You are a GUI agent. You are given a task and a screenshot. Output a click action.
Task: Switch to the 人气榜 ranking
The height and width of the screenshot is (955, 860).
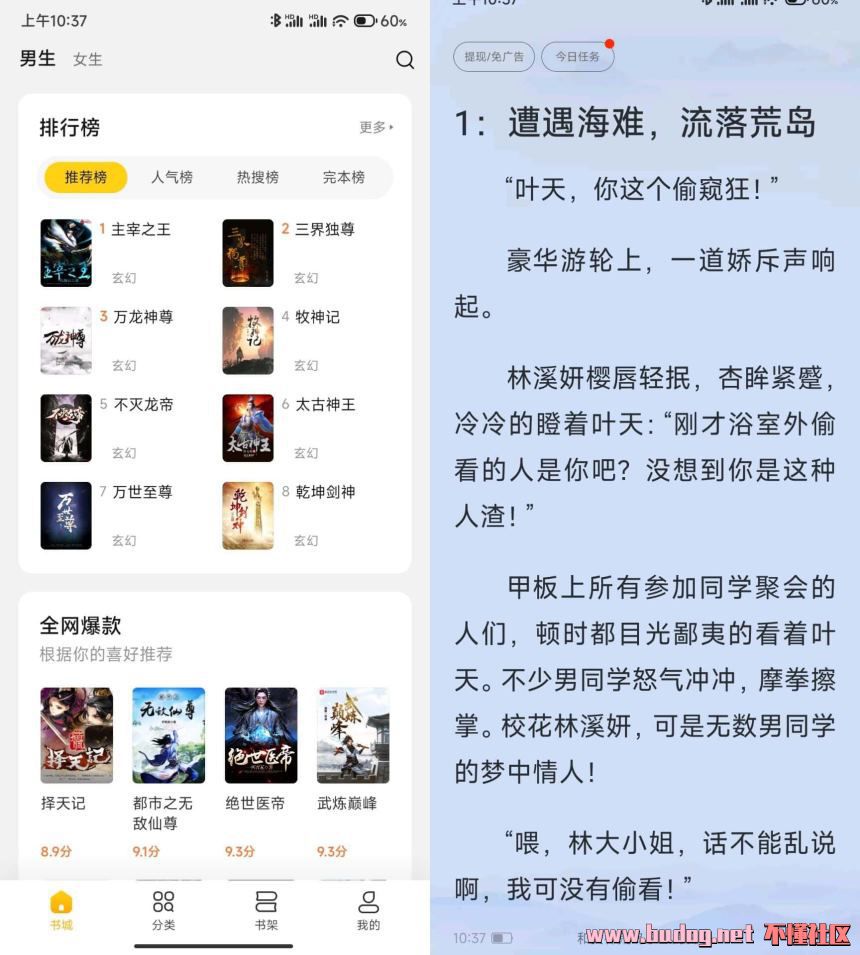coord(172,177)
